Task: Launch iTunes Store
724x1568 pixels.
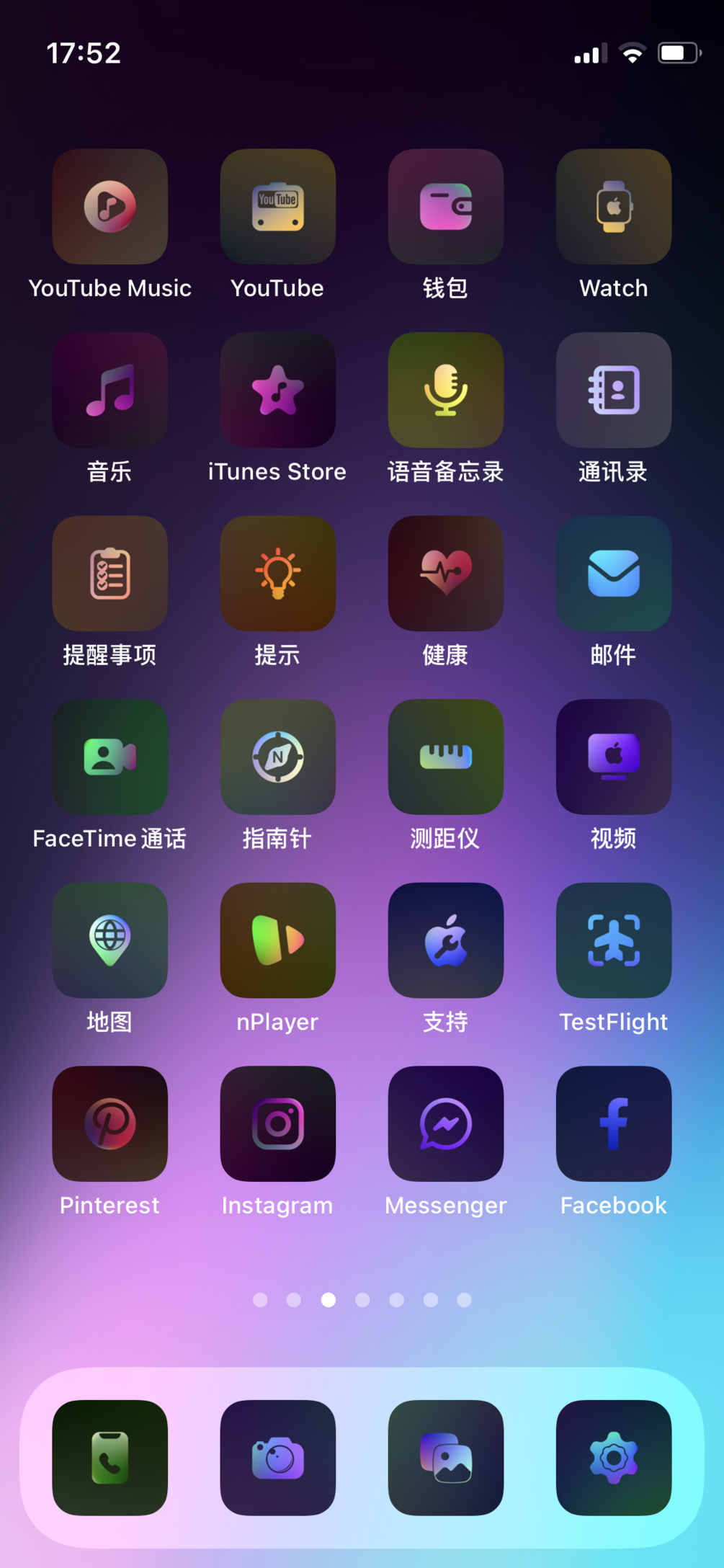Action: 277,390
